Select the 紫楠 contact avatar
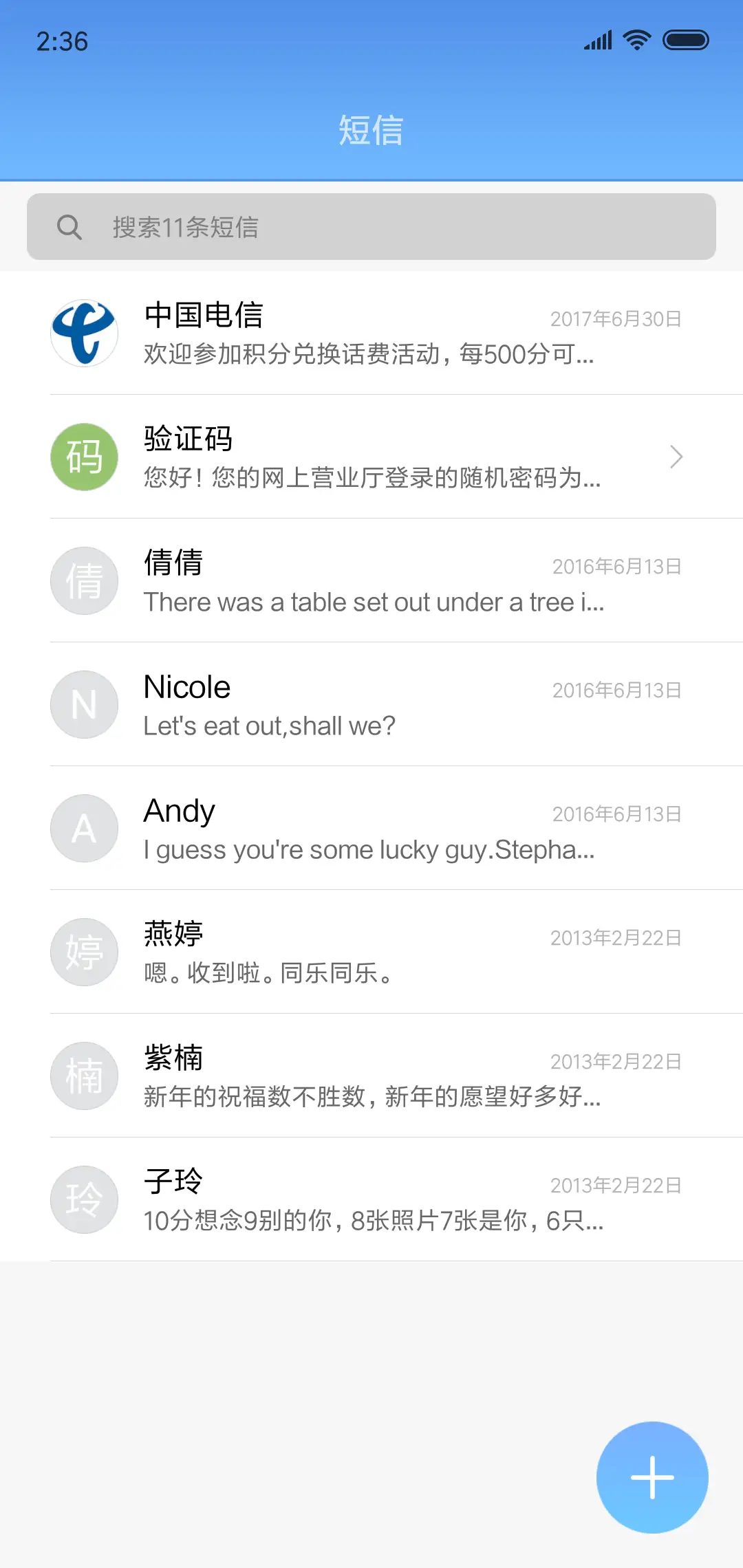 [x=84, y=1076]
